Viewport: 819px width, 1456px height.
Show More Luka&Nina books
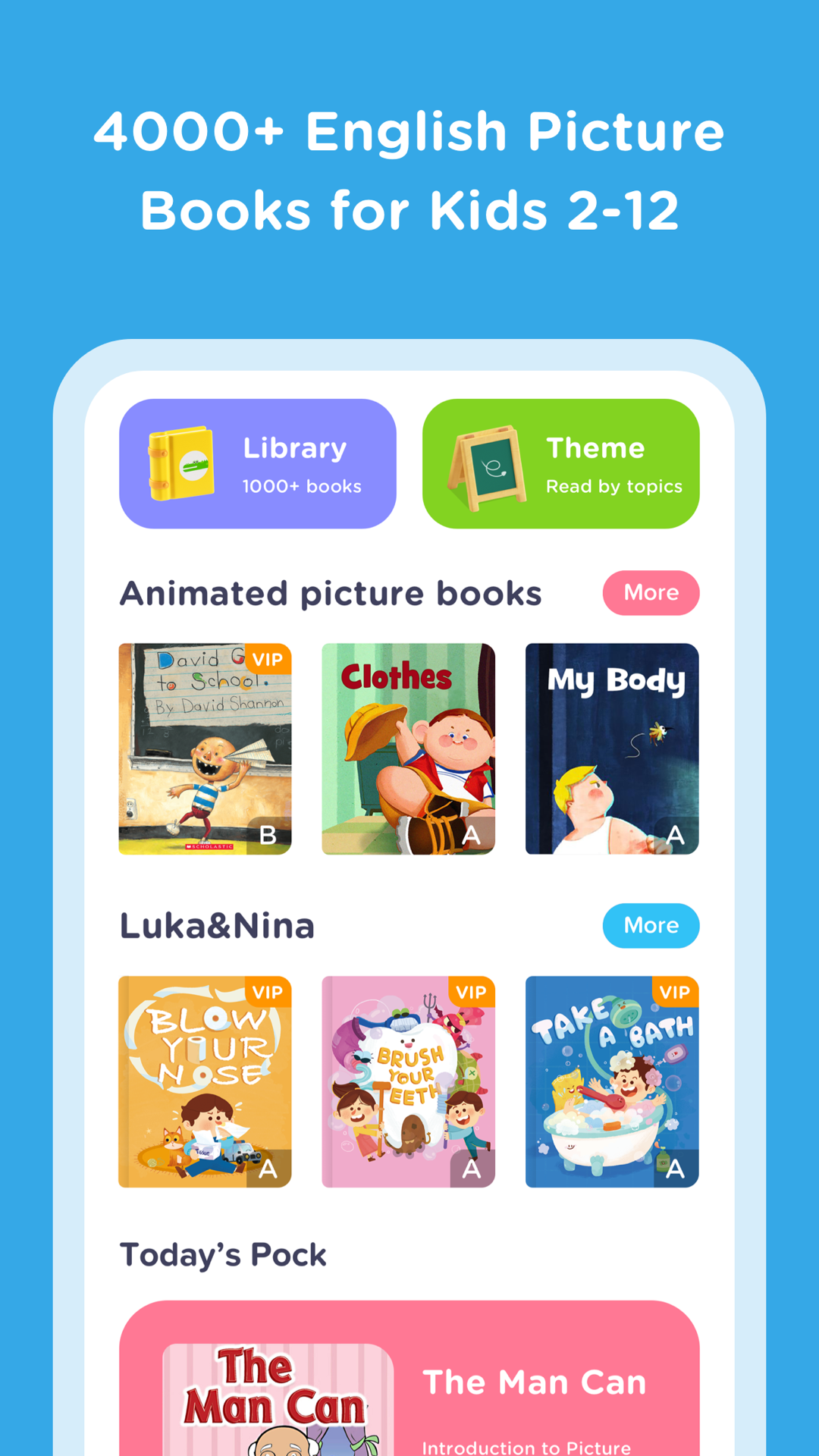(651, 925)
